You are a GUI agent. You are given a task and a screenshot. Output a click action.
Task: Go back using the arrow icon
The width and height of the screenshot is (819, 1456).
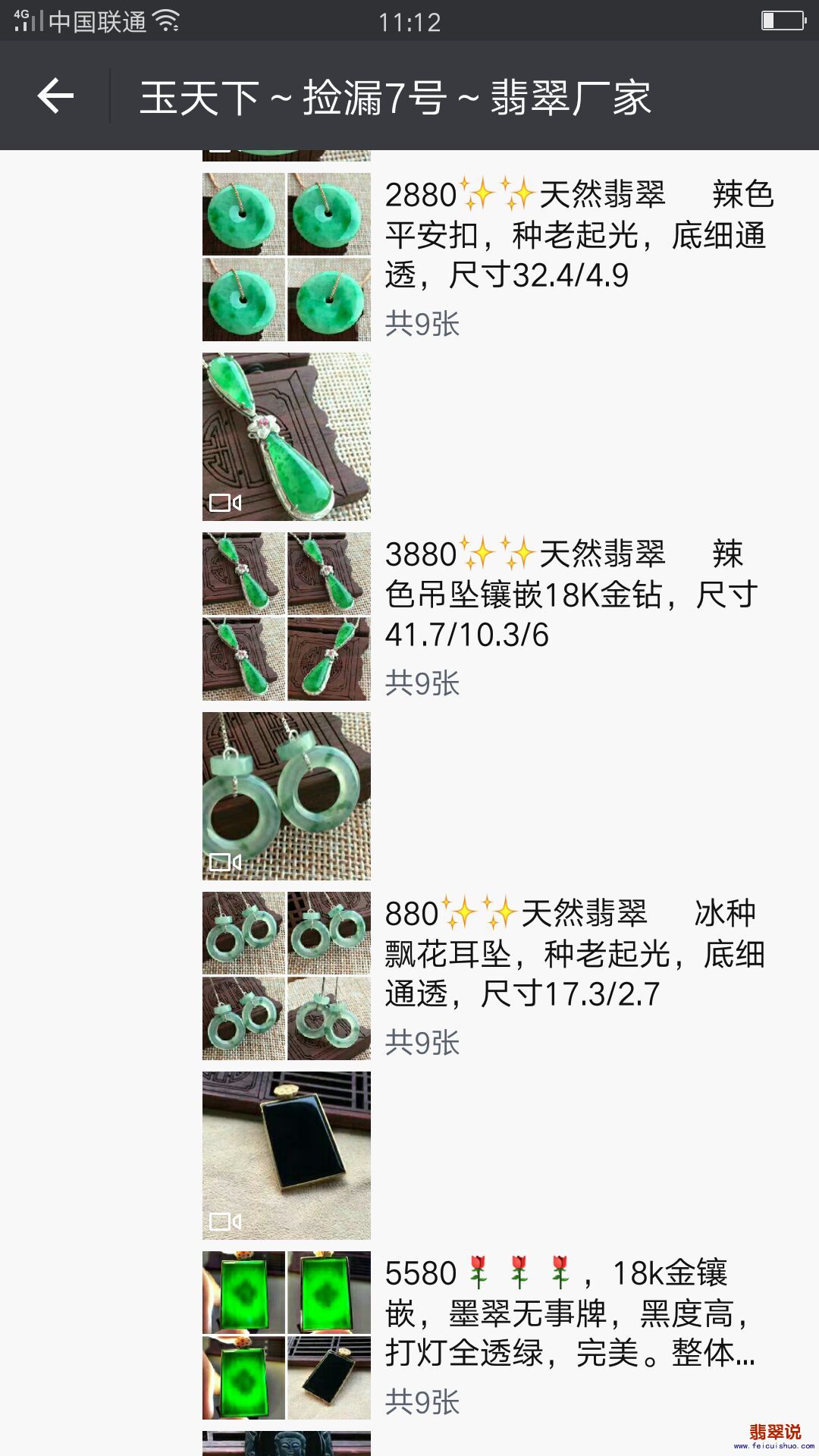[x=55, y=96]
